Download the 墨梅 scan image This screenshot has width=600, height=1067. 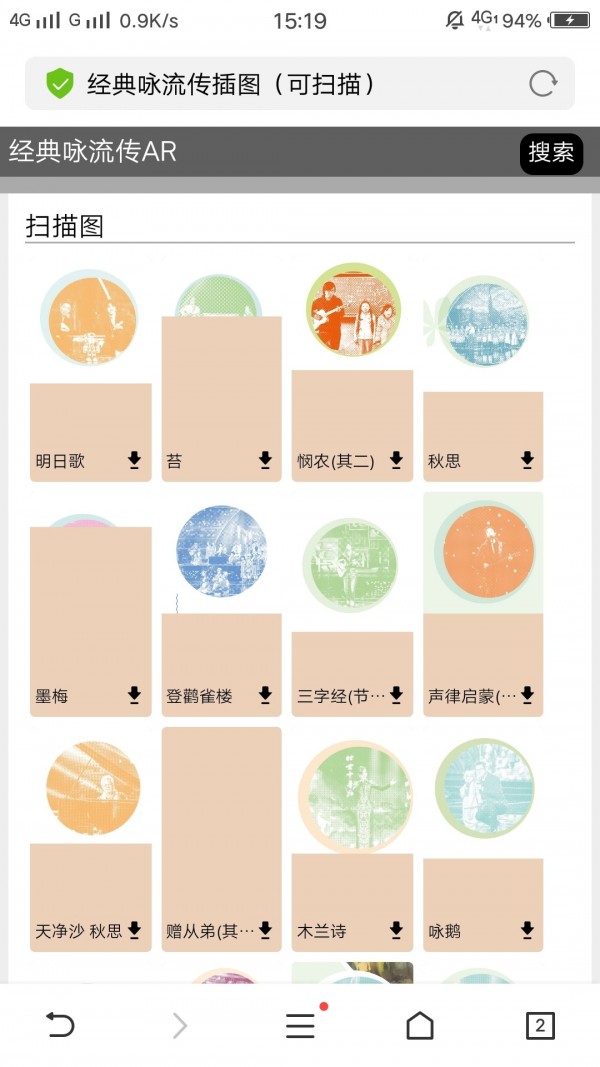tap(135, 695)
